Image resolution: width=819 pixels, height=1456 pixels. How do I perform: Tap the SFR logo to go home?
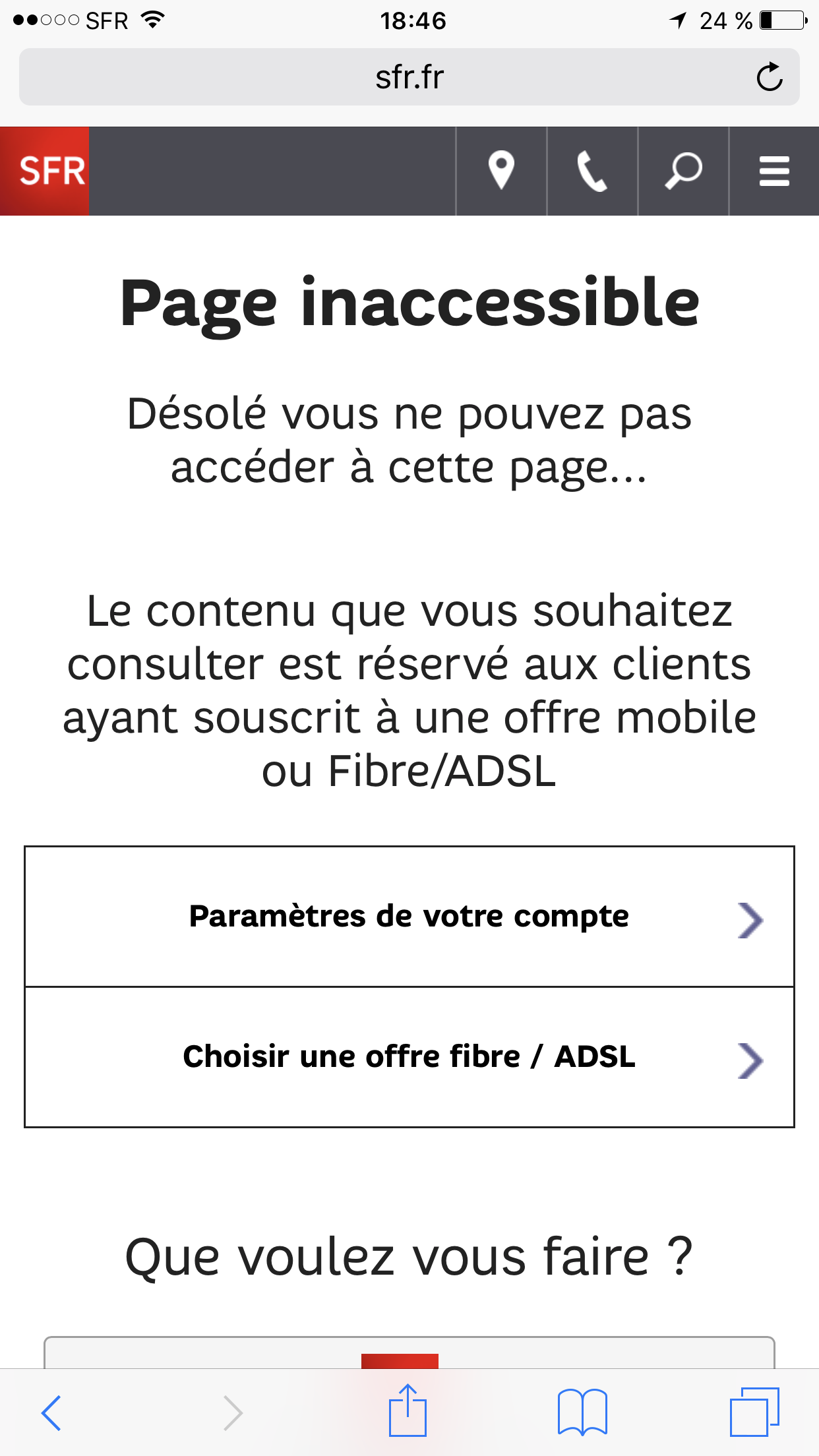coord(45,171)
